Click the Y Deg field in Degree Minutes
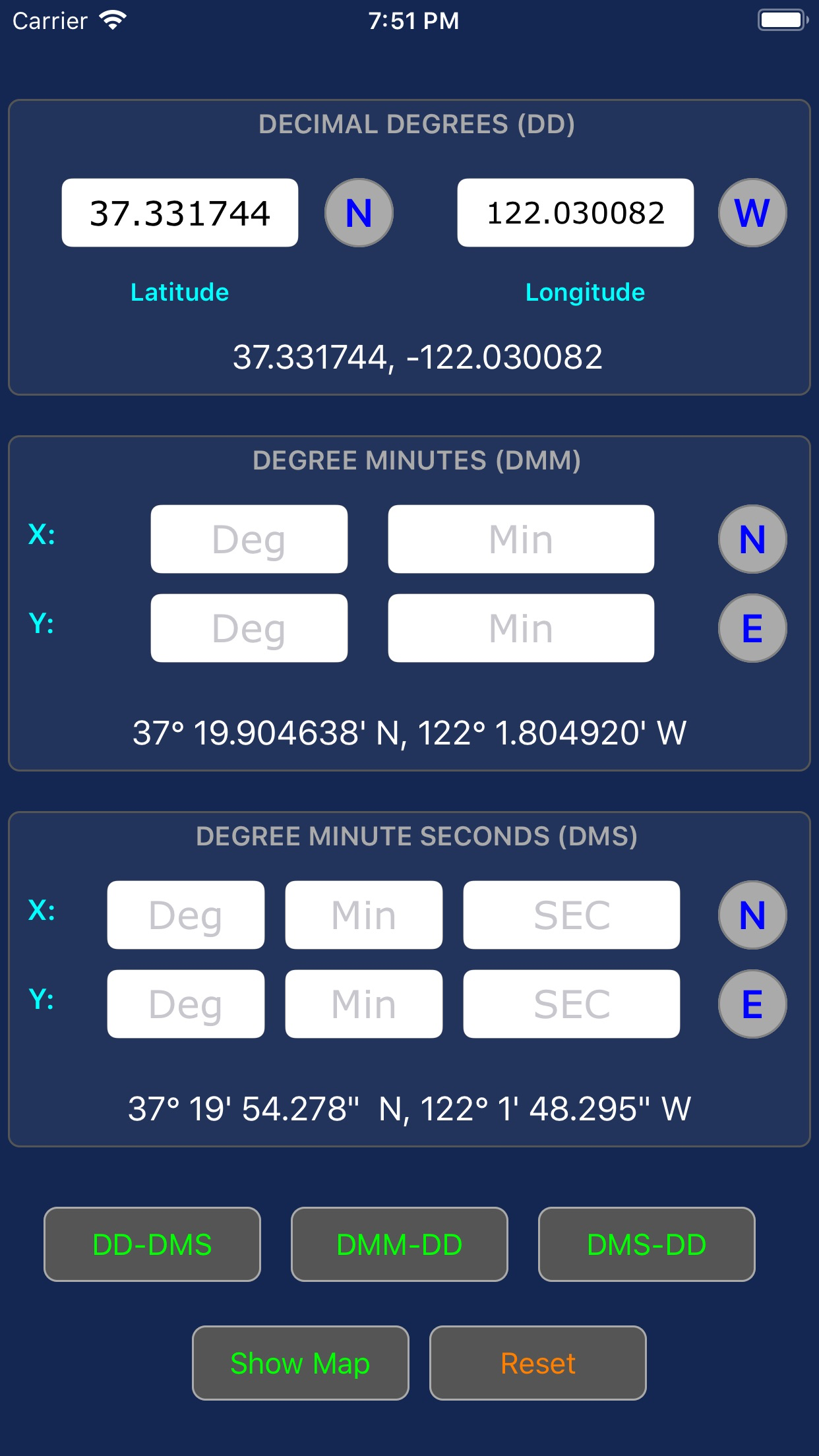 tap(249, 628)
